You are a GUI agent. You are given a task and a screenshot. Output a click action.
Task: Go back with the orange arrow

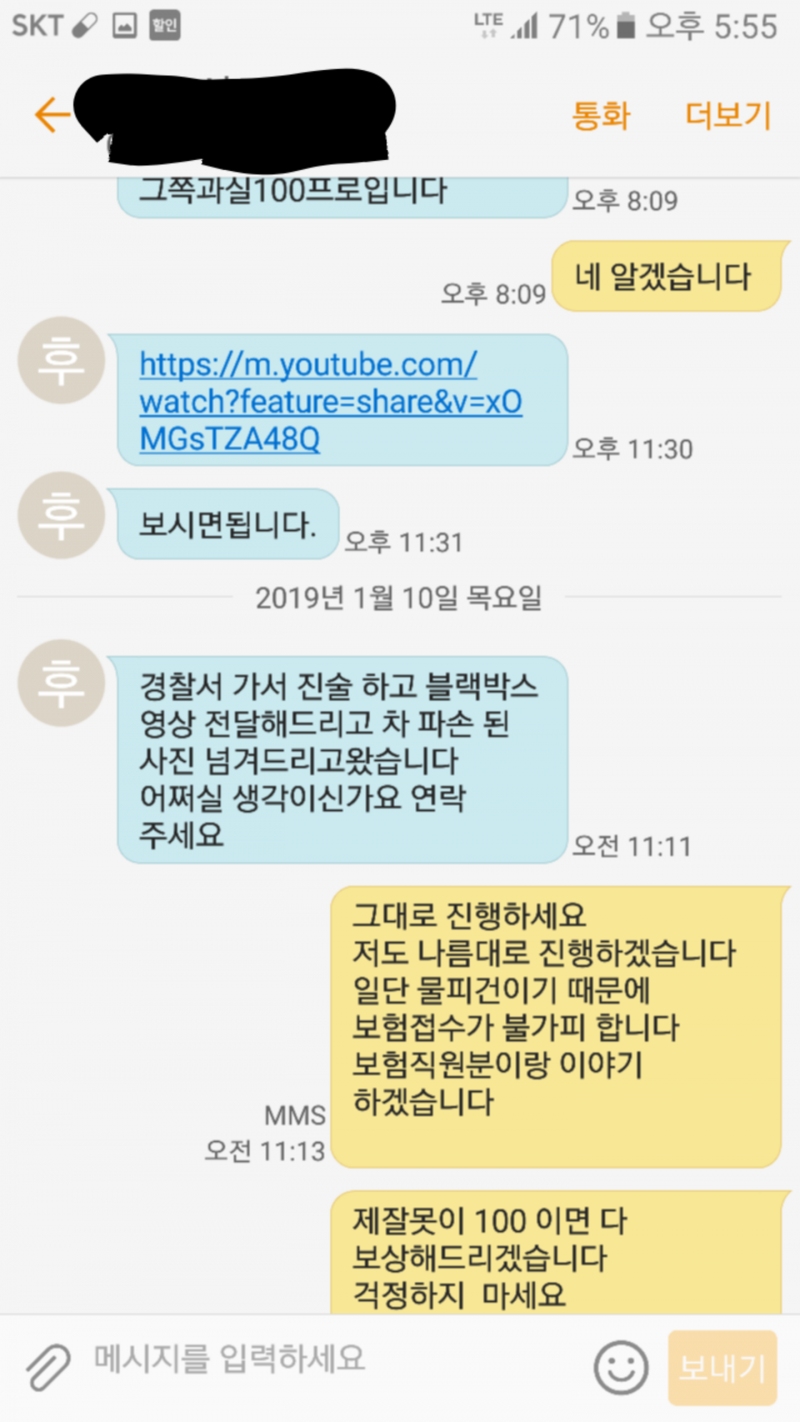point(52,116)
